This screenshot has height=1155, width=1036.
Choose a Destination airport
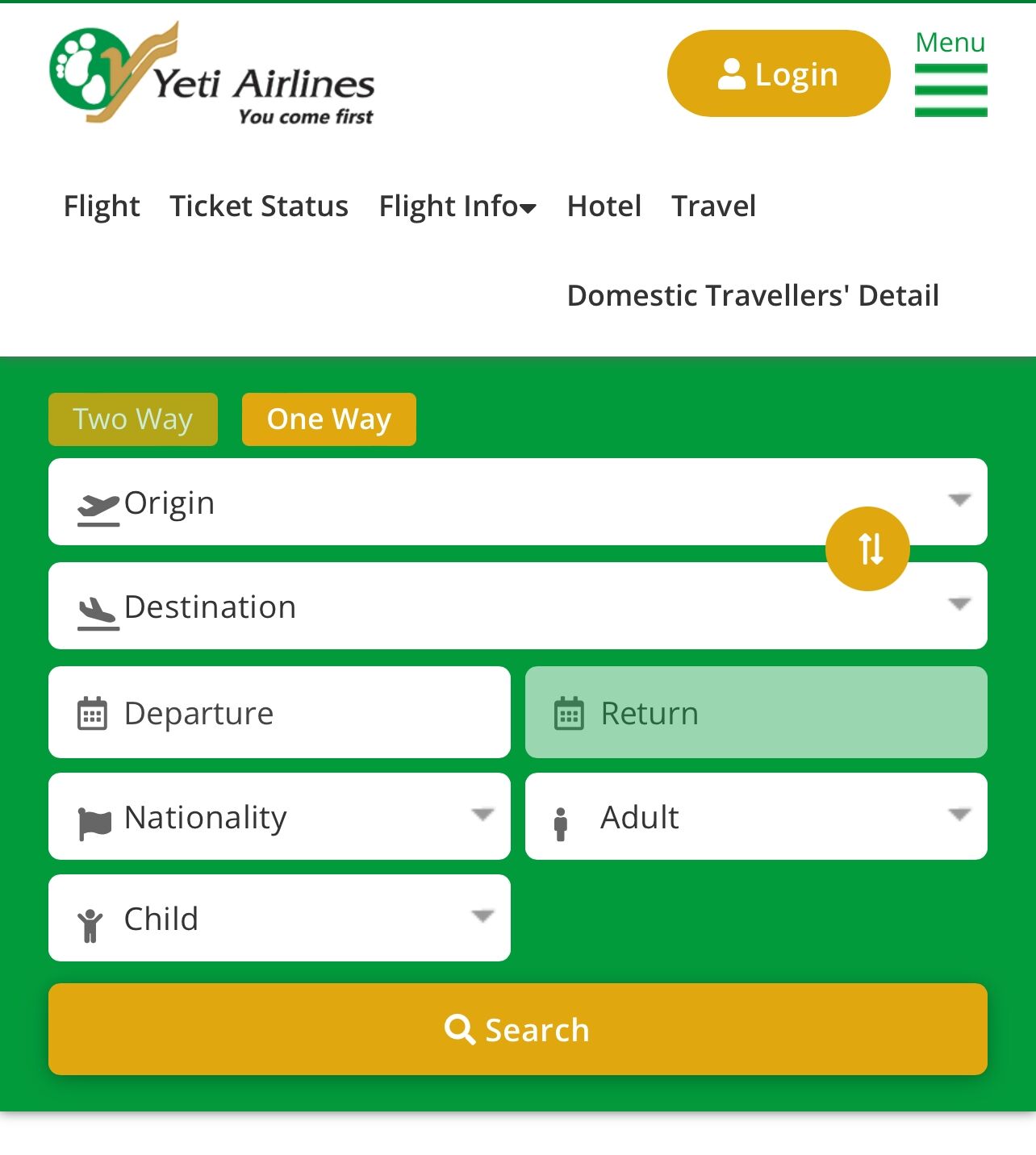click(518, 606)
